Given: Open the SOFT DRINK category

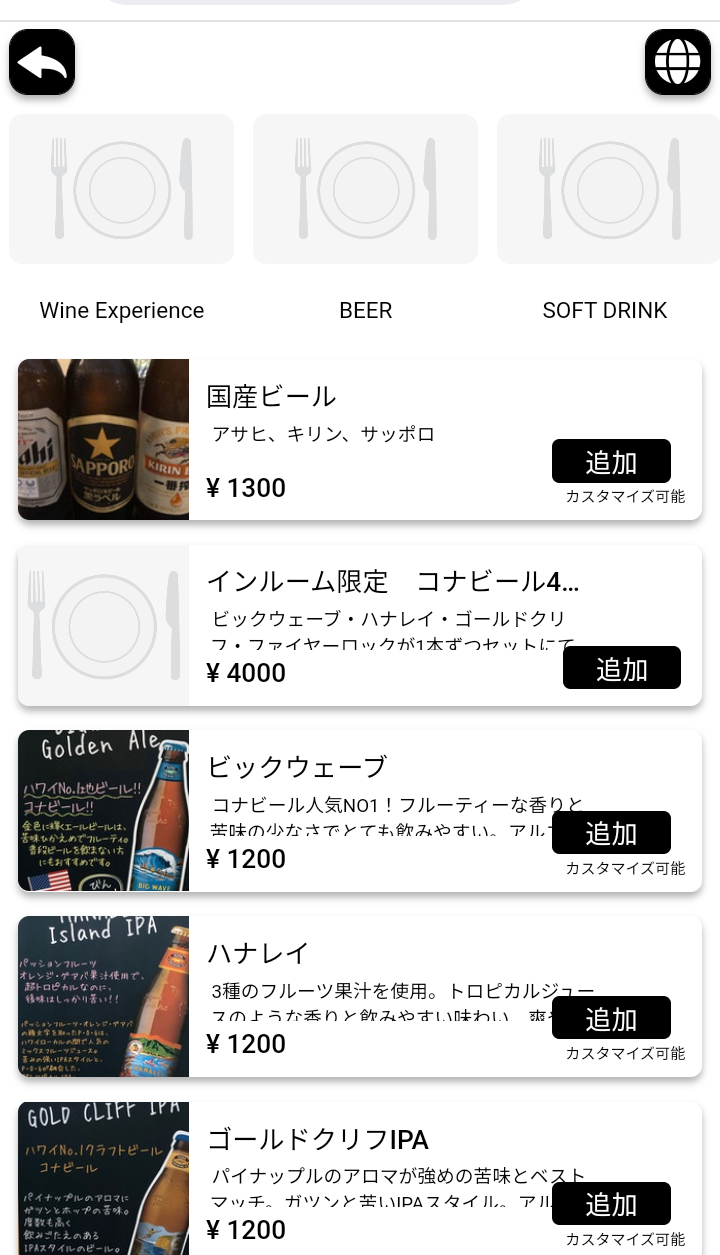Looking at the screenshot, I should click(x=606, y=190).
